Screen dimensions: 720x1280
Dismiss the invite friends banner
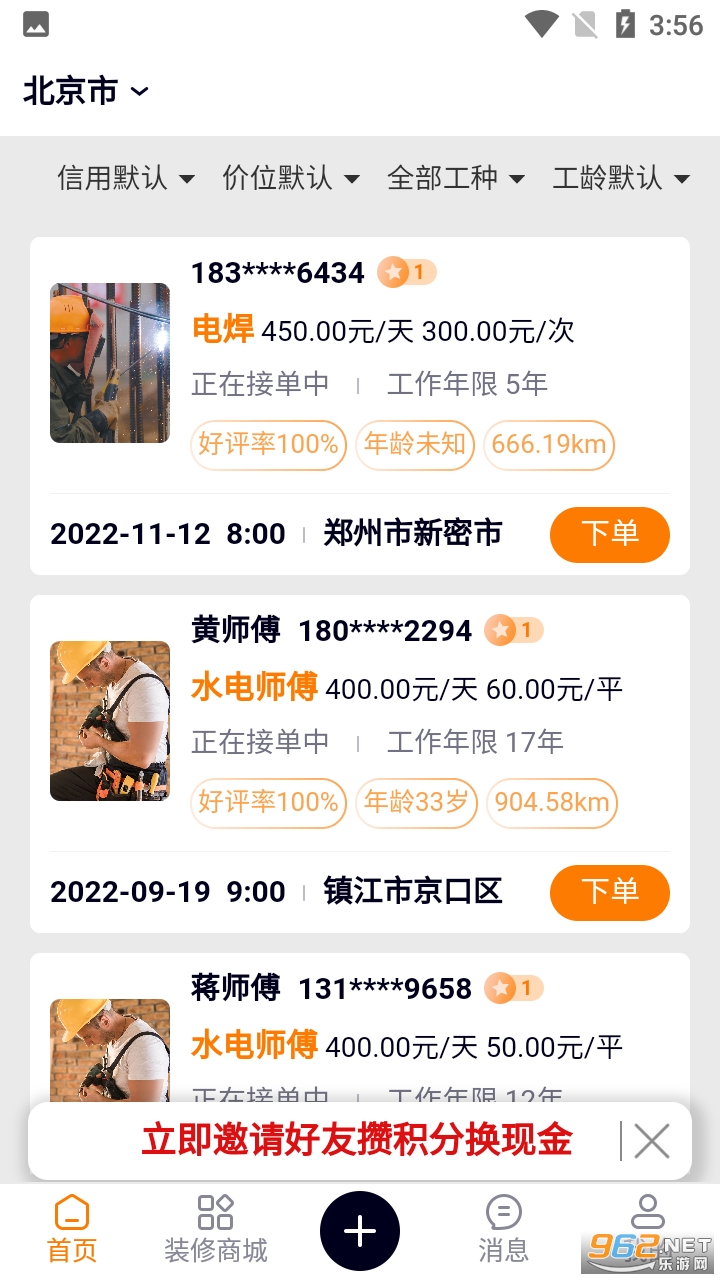tap(652, 1141)
